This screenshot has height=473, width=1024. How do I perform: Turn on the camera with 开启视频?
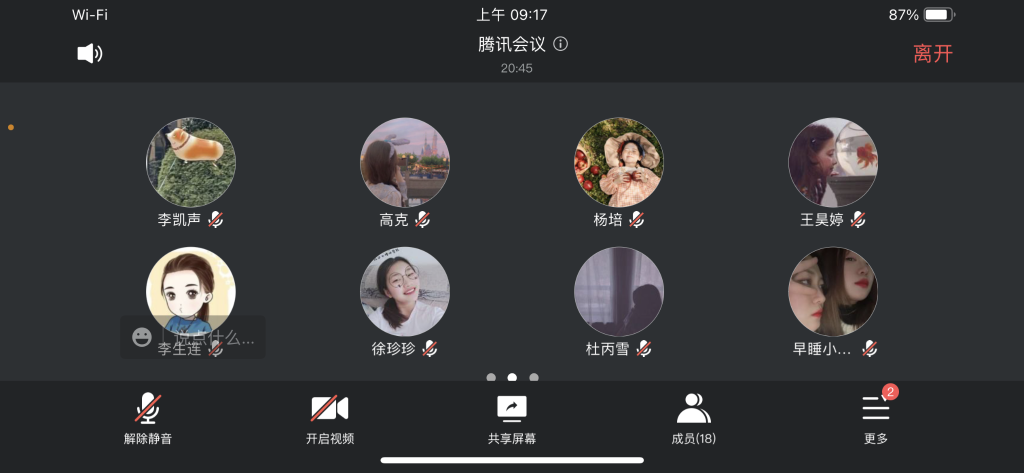pyautogui.click(x=330, y=418)
